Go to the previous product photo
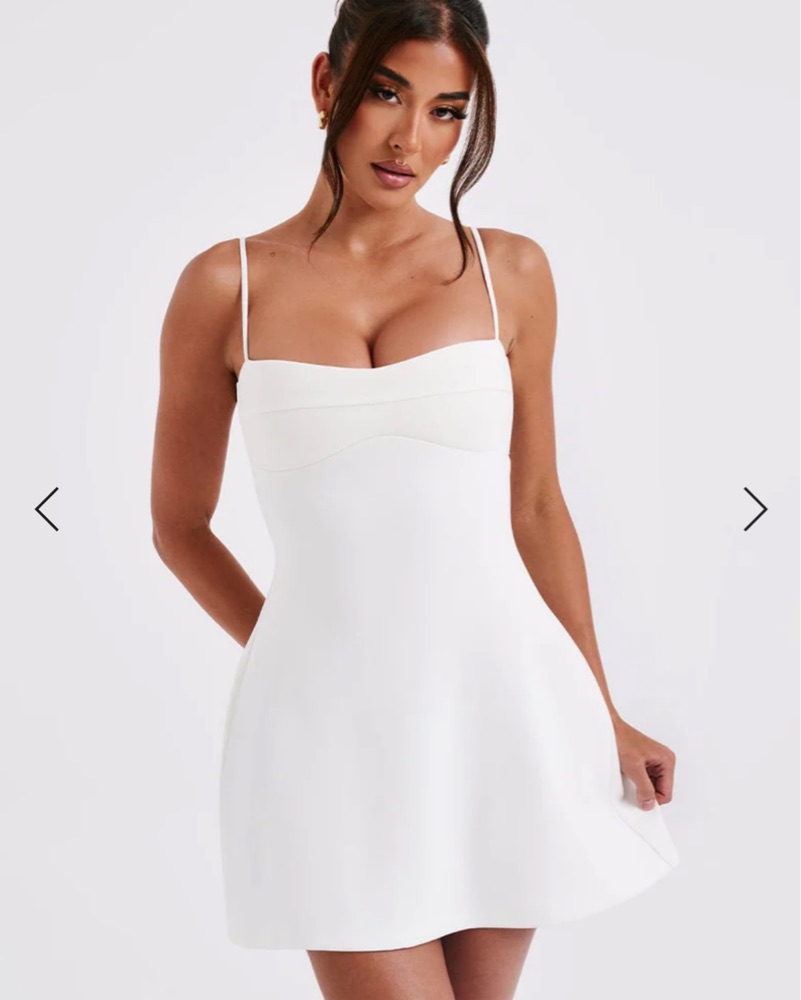801x1000 pixels. point(47,509)
